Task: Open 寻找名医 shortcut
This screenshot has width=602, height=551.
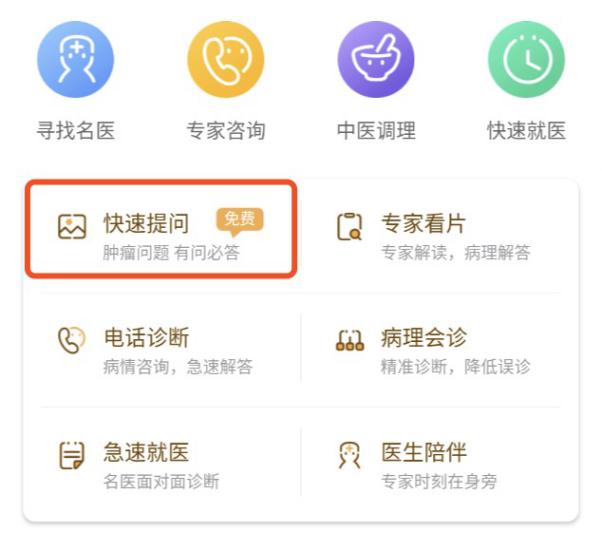Action: (x=76, y=61)
